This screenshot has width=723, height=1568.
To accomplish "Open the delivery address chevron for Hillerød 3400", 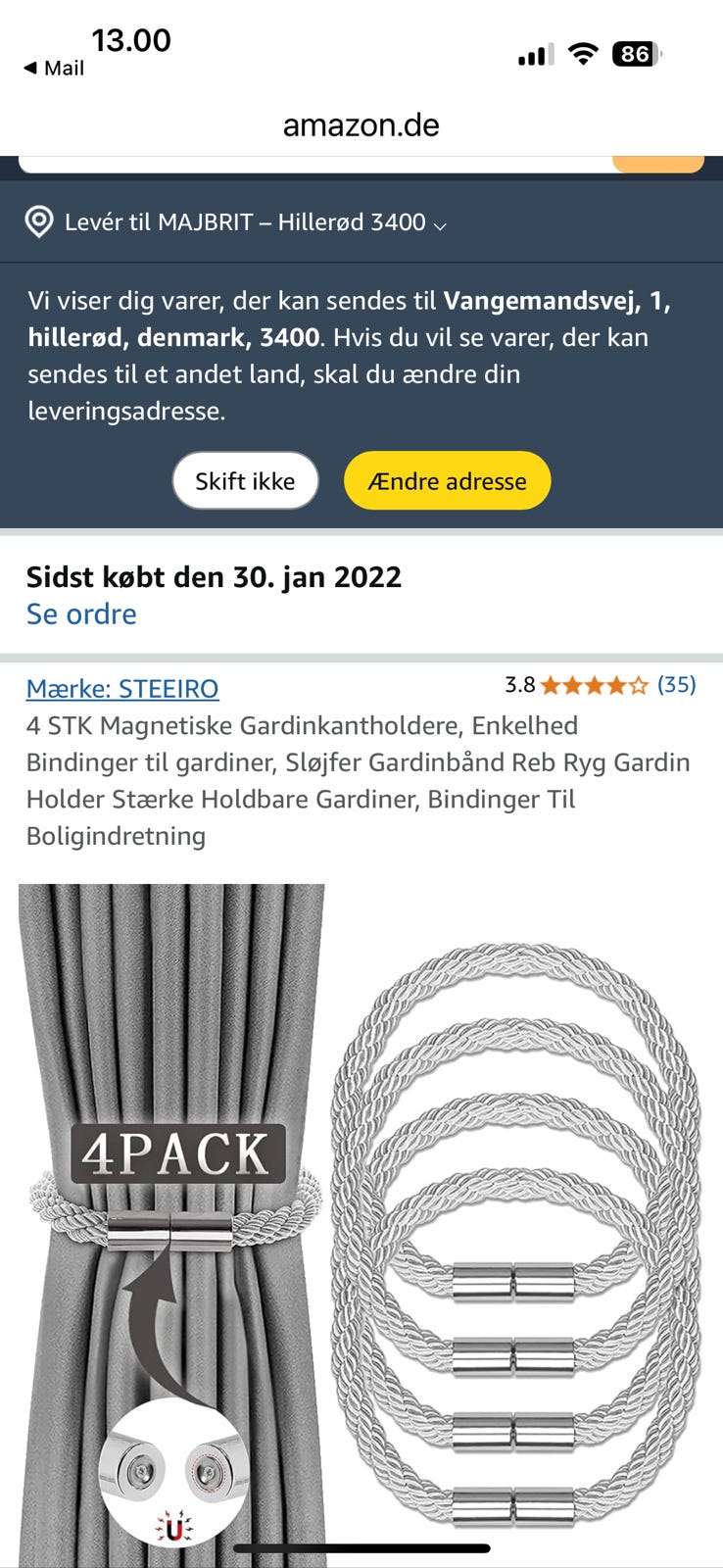I will tap(440, 224).
